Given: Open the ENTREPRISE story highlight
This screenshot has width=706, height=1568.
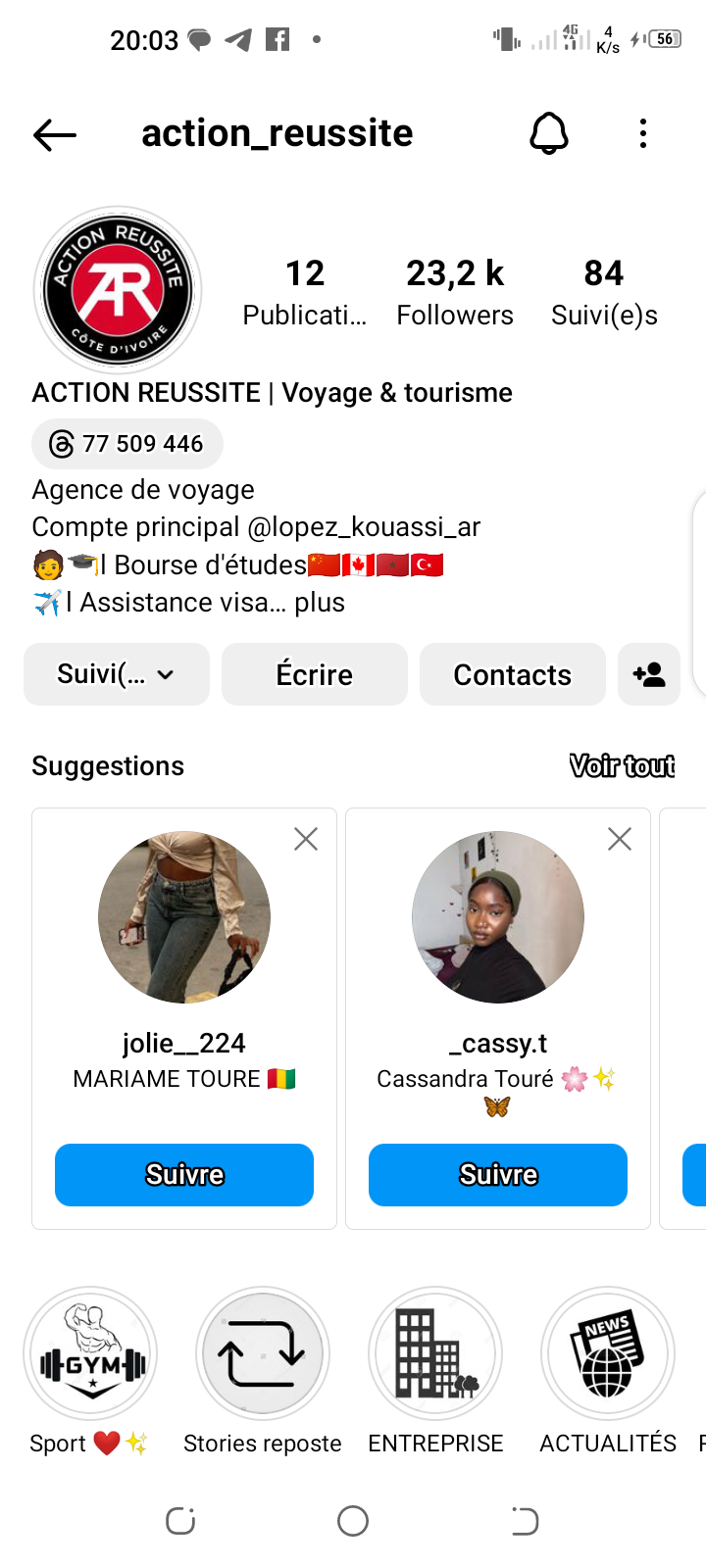Looking at the screenshot, I should click(x=435, y=1353).
